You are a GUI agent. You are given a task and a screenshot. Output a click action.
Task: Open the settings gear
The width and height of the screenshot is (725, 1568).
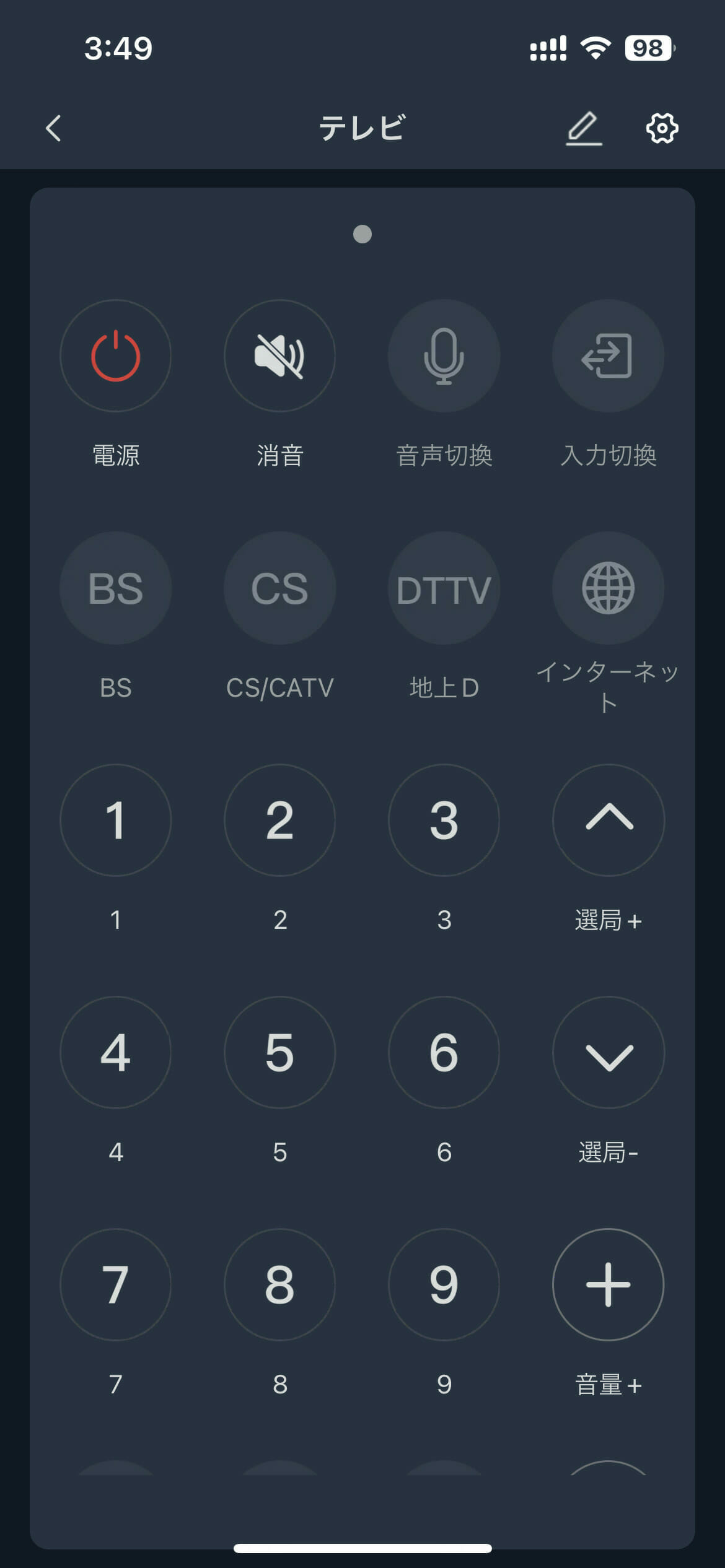click(x=662, y=128)
